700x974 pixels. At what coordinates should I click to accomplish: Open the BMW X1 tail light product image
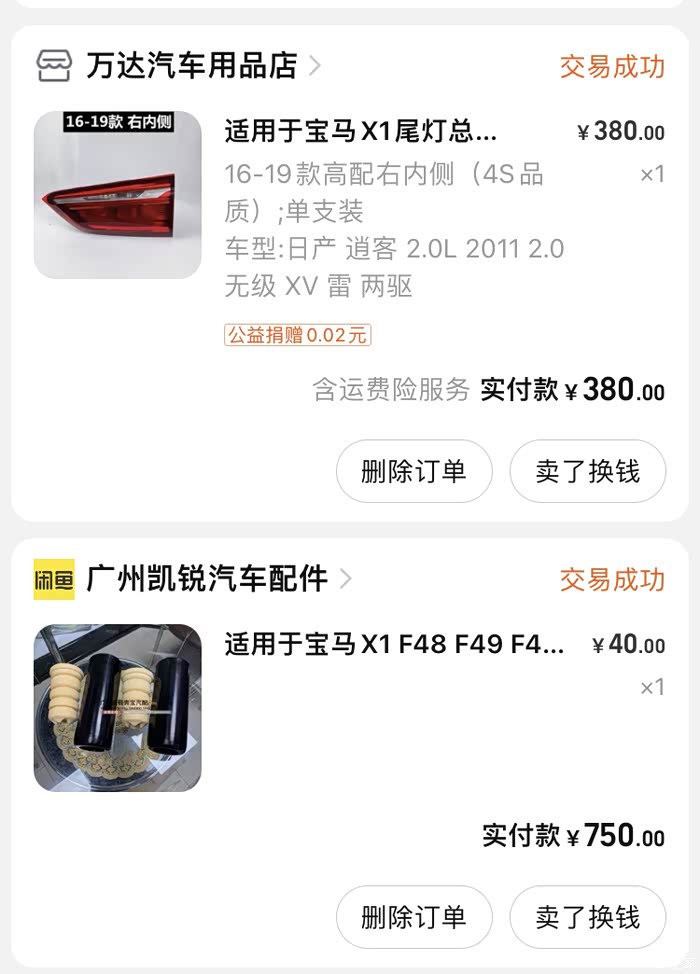(x=118, y=195)
